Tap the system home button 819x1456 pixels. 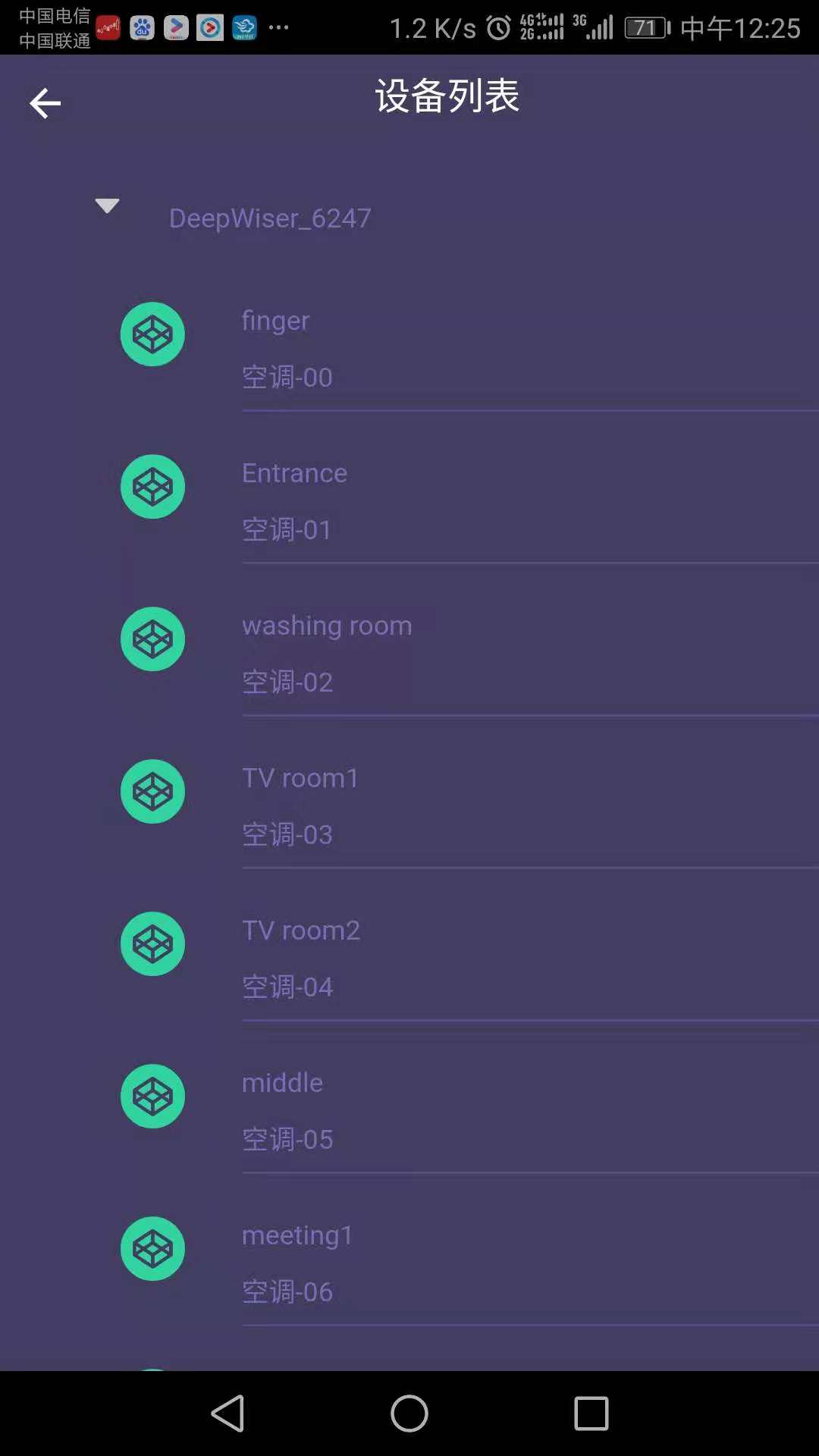point(409,1414)
